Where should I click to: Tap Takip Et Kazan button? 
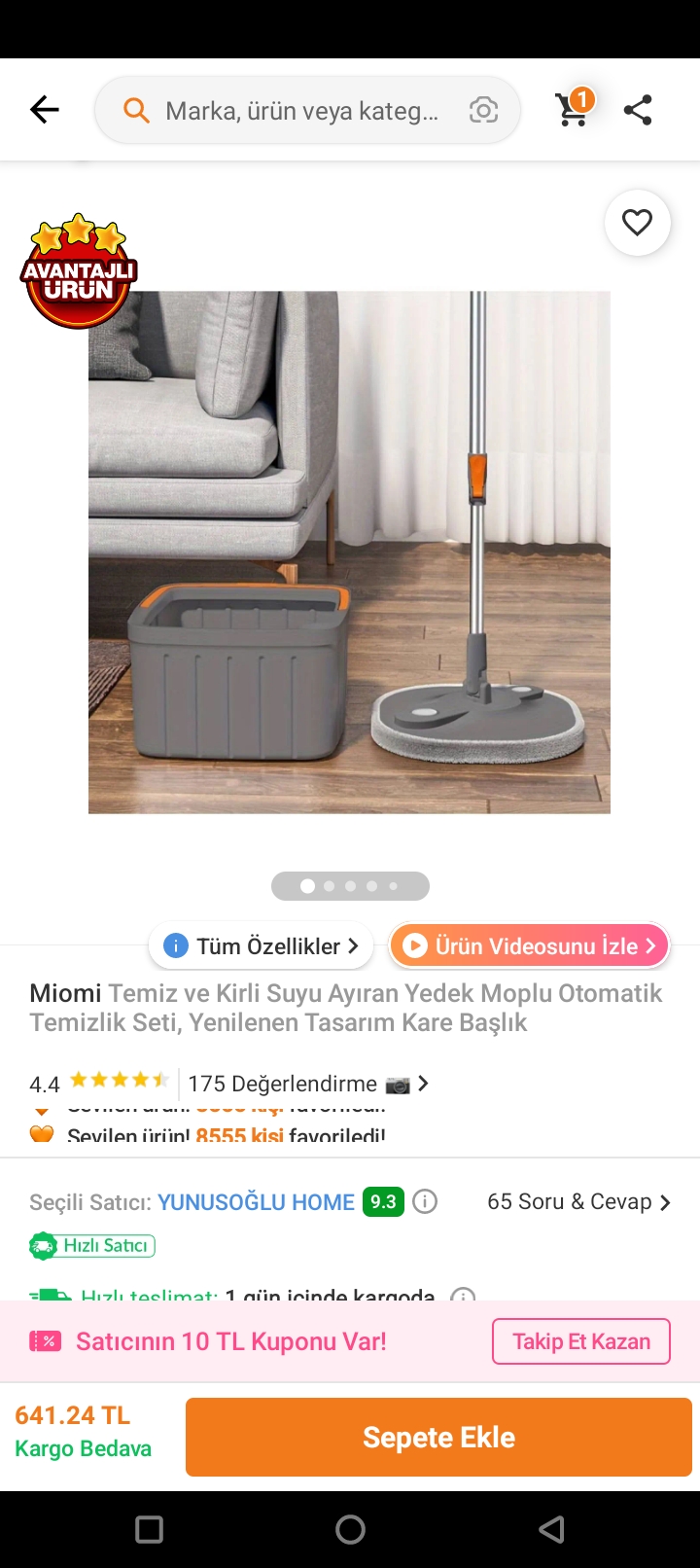click(580, 1341)
